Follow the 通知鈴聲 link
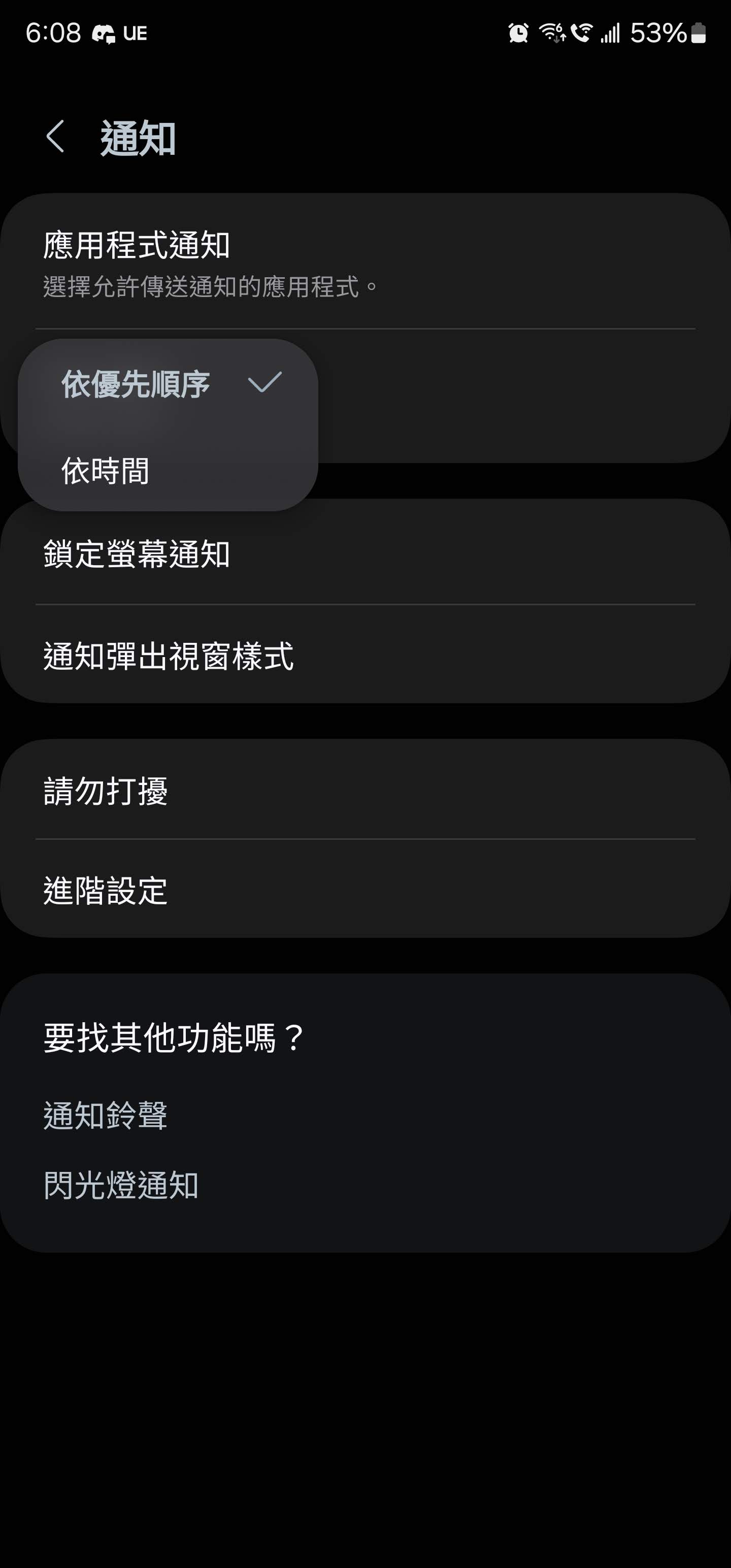Viewport: 731px width, 1568px height. (106, 1115)
